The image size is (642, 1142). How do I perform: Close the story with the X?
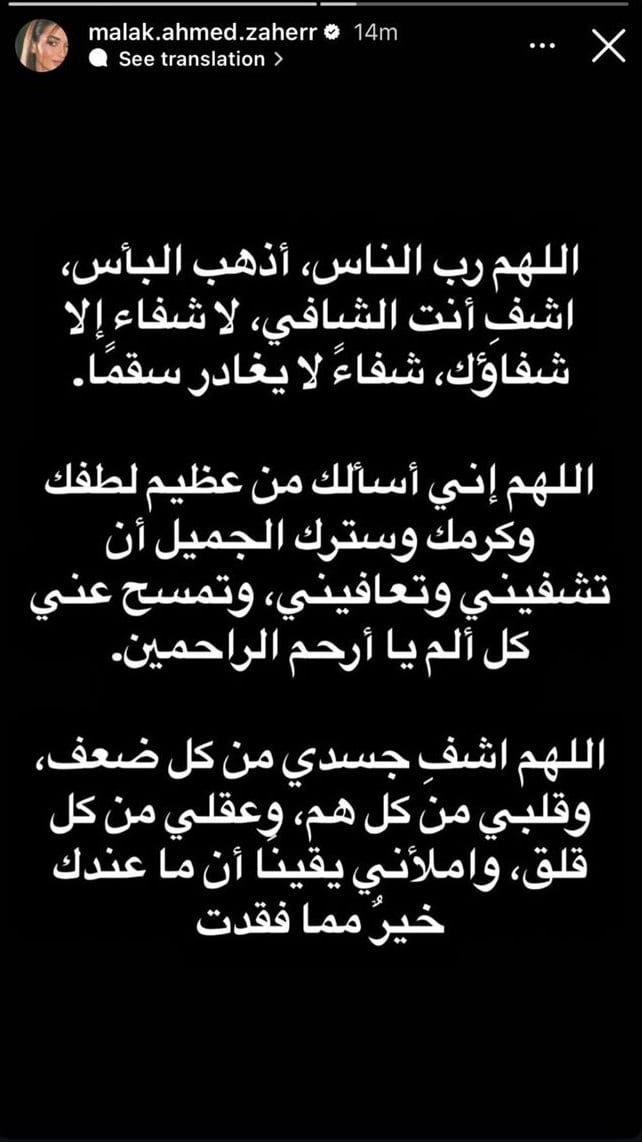608,45
